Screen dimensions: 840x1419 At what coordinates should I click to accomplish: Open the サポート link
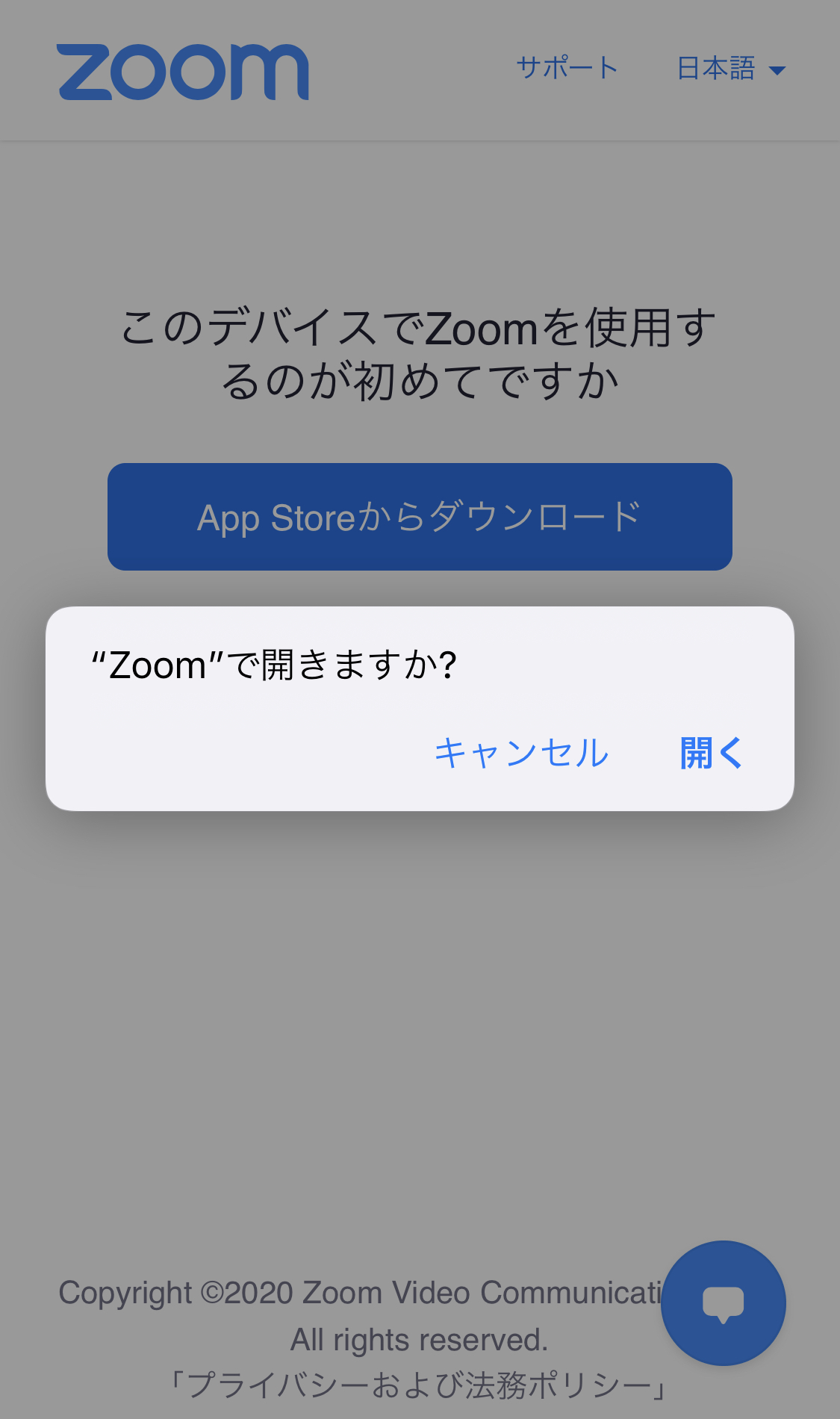567,68
